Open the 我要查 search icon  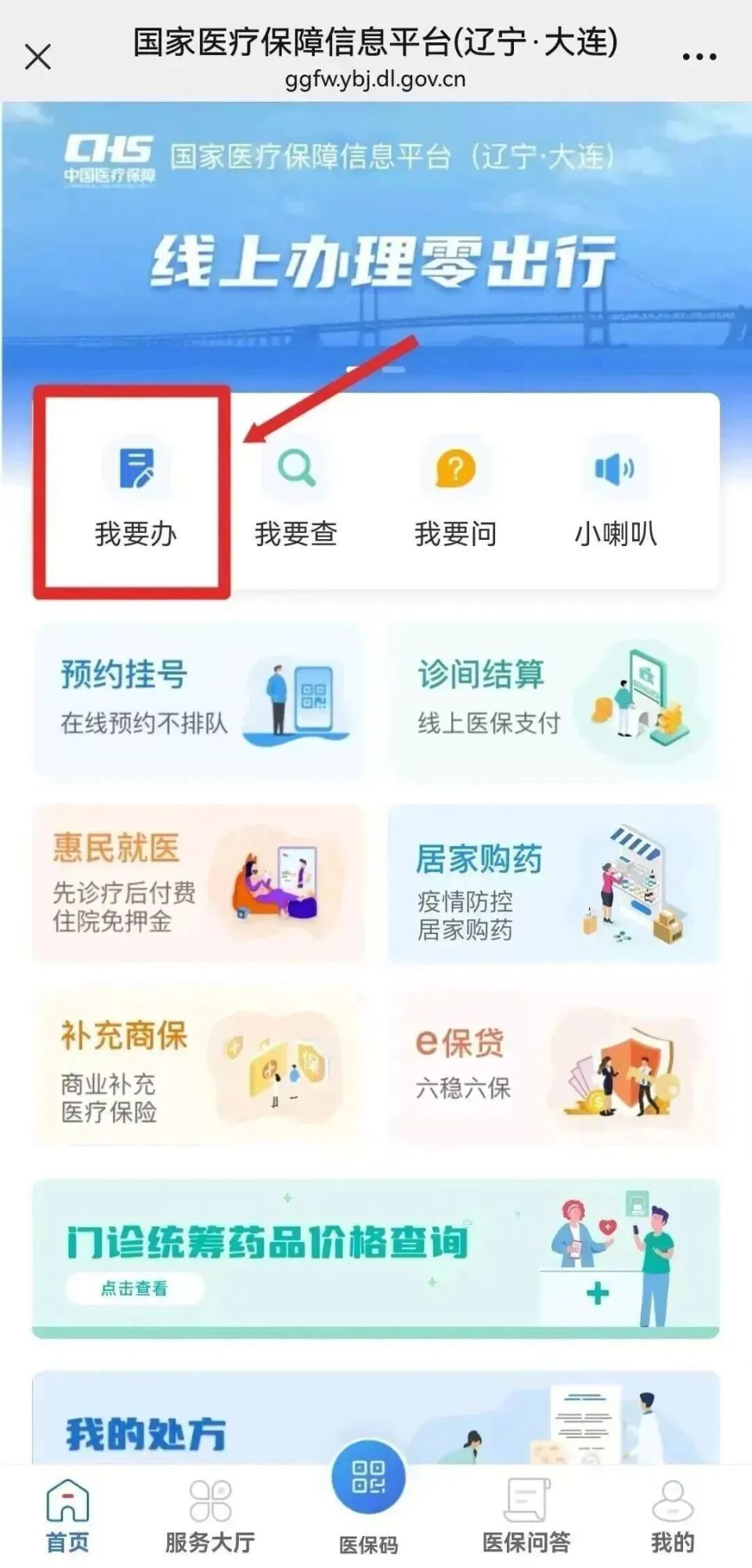pyautogui.click(x=294, y=468)
